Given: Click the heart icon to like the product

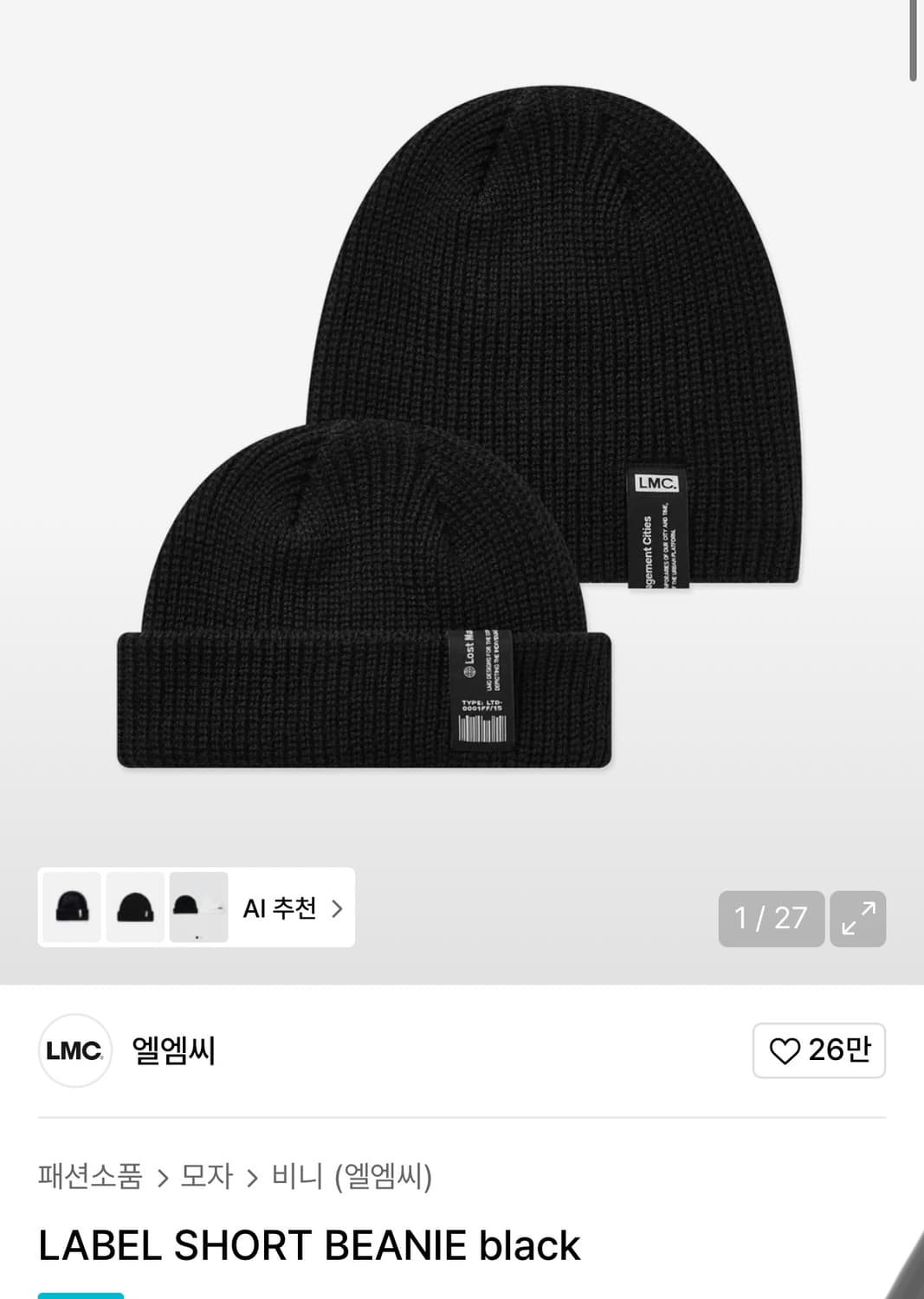Looking at the screenshot, I should point(785,1051).
